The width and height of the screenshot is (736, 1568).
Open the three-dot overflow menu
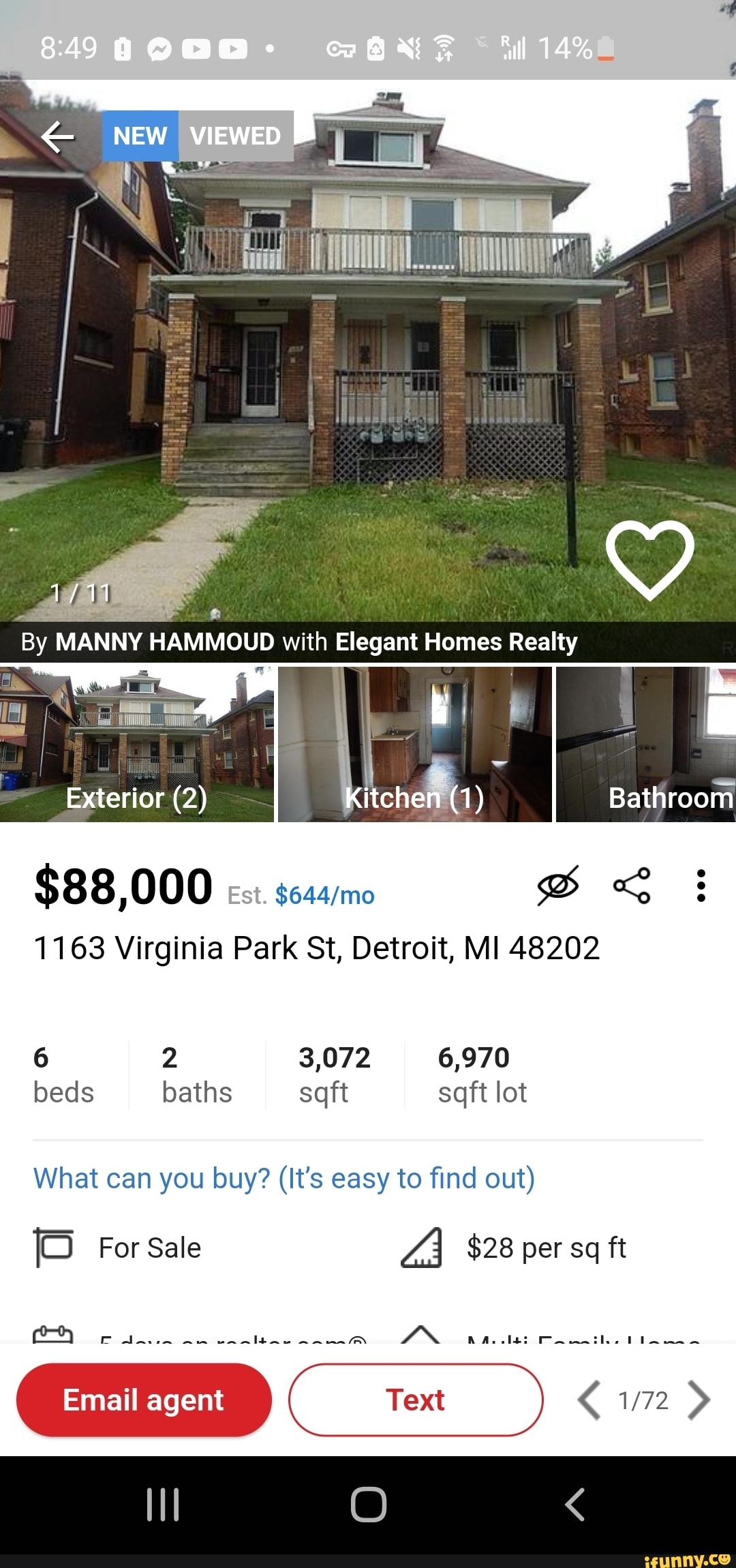[x=701, y=886]
